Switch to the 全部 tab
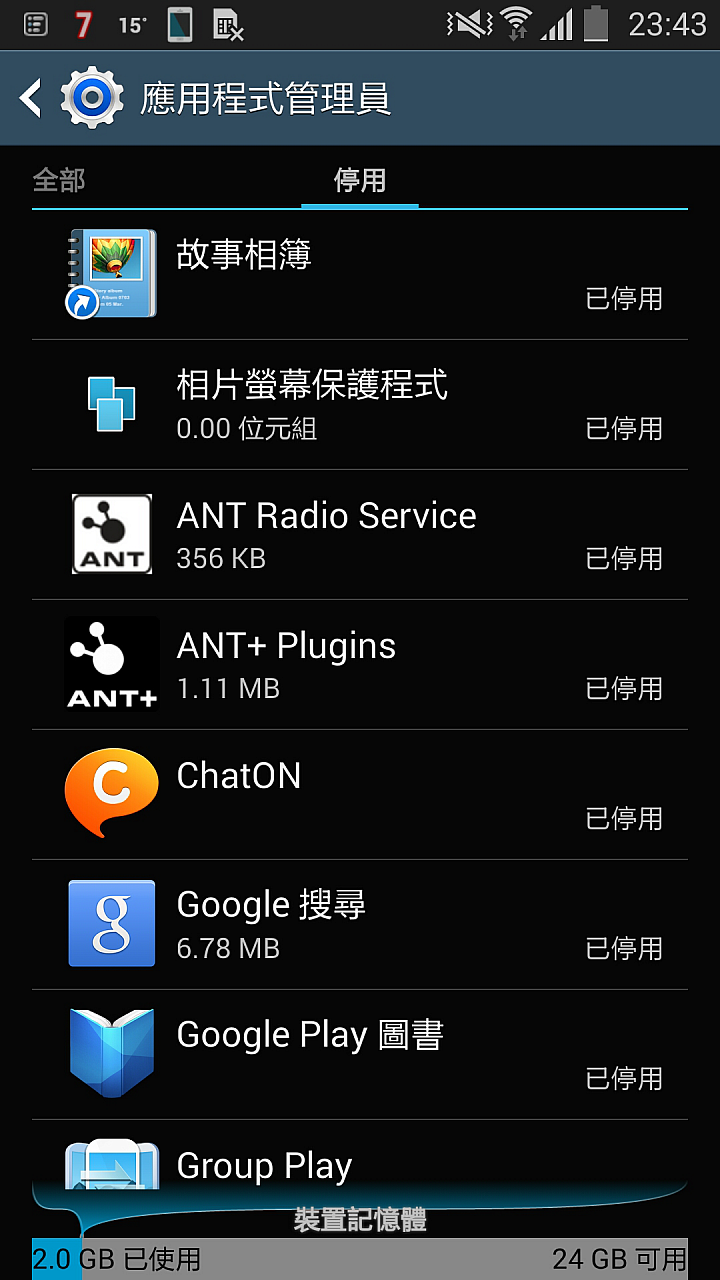Screen dimensions: 720x1280 click(59, 180)
